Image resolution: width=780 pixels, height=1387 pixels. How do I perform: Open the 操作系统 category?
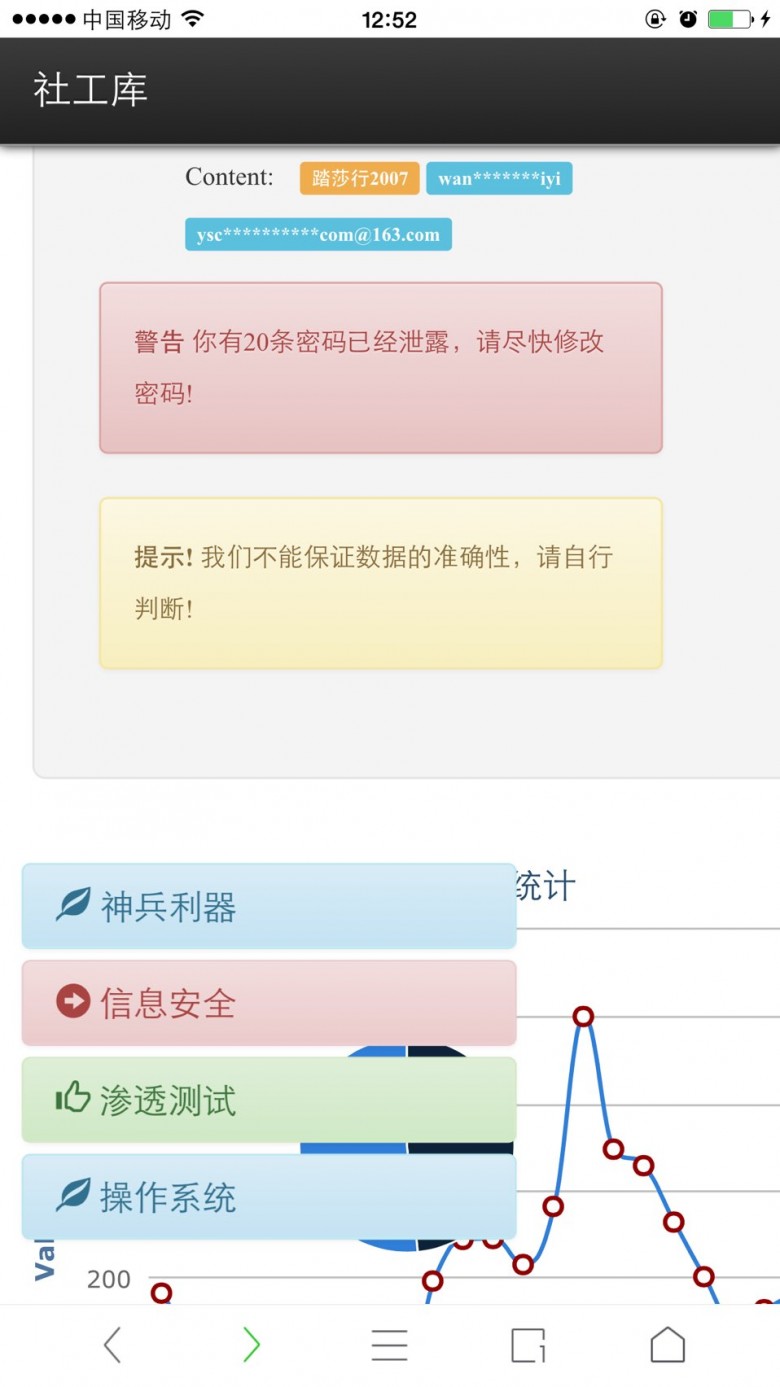click(268, 1197)
